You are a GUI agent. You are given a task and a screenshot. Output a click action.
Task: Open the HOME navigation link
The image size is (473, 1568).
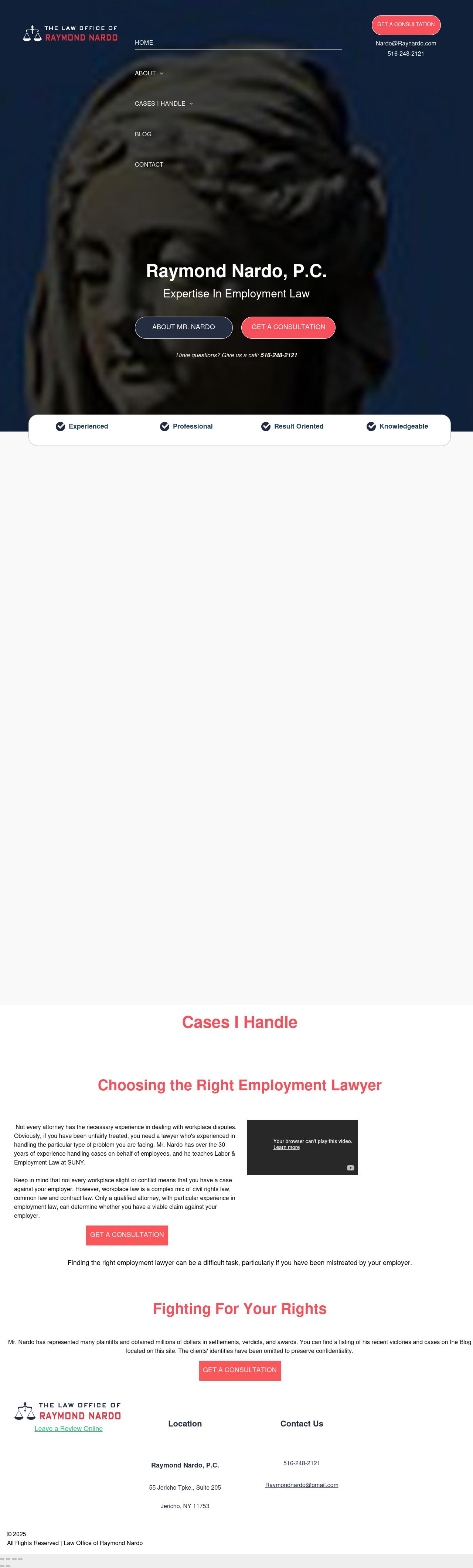[x=144, y=42]
